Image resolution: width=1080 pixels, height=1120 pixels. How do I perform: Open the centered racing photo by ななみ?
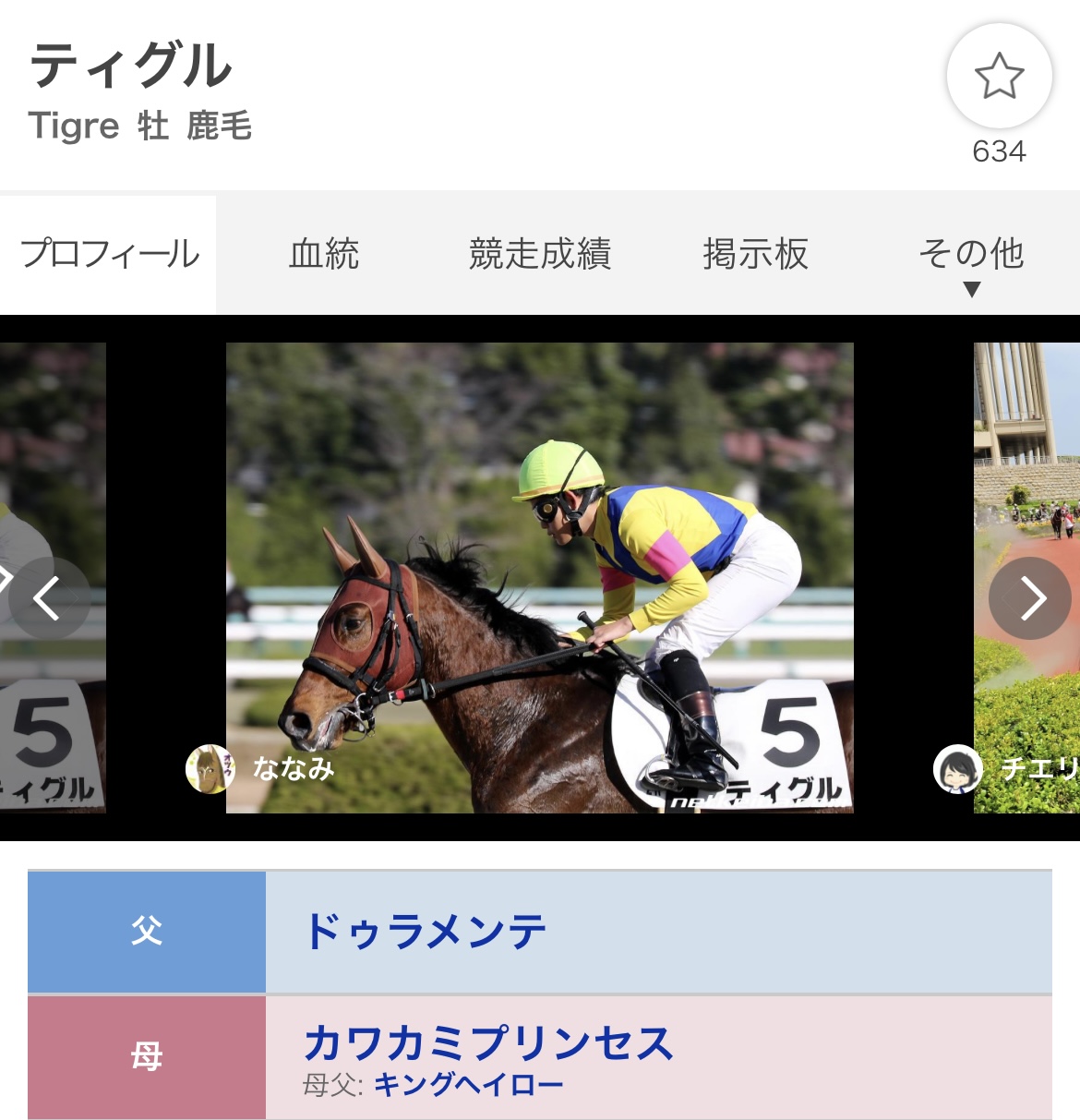click(x=539, y=577)
